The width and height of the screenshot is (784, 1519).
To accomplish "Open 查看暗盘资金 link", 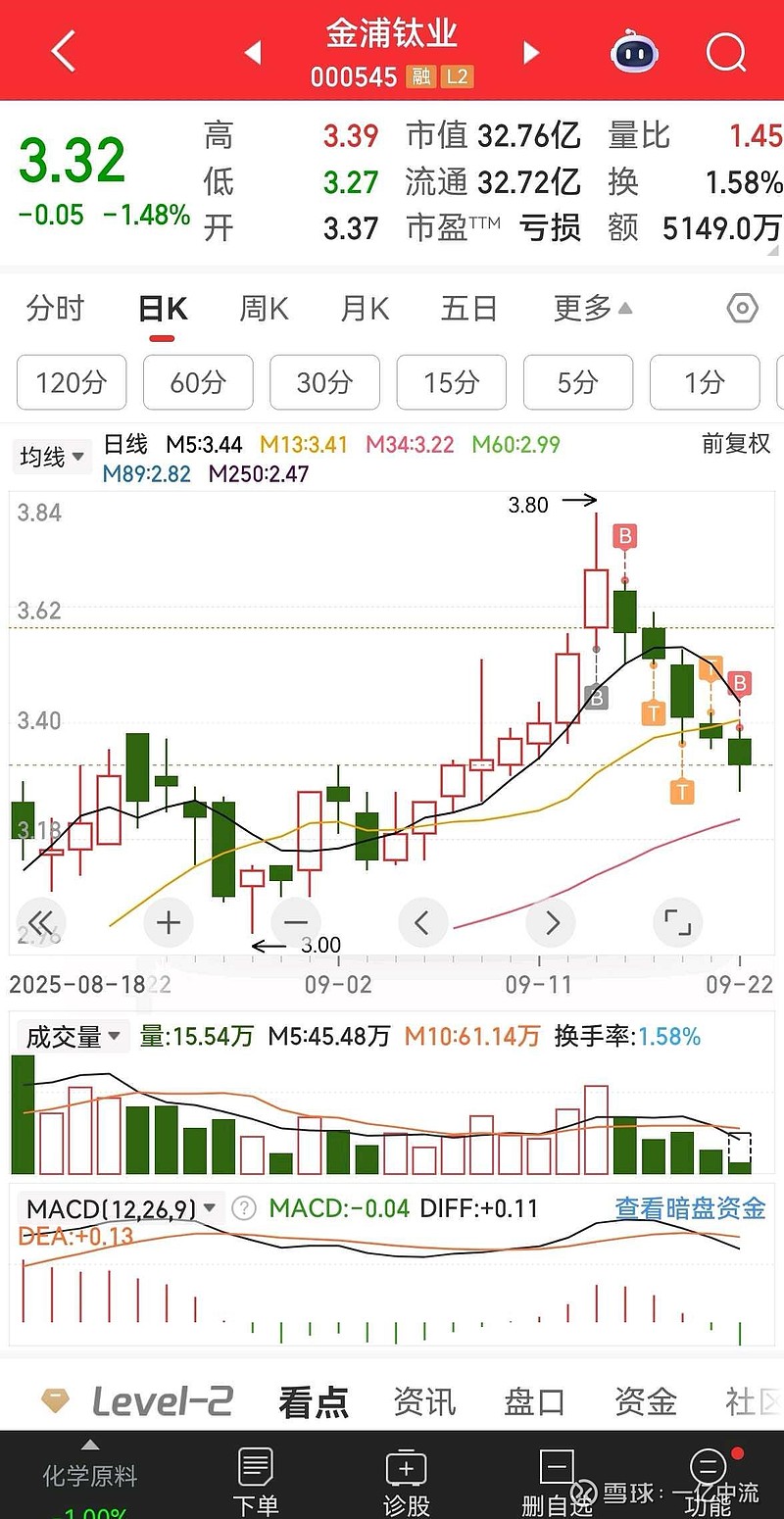I will pyautogui.click(x=690, y=1208).
